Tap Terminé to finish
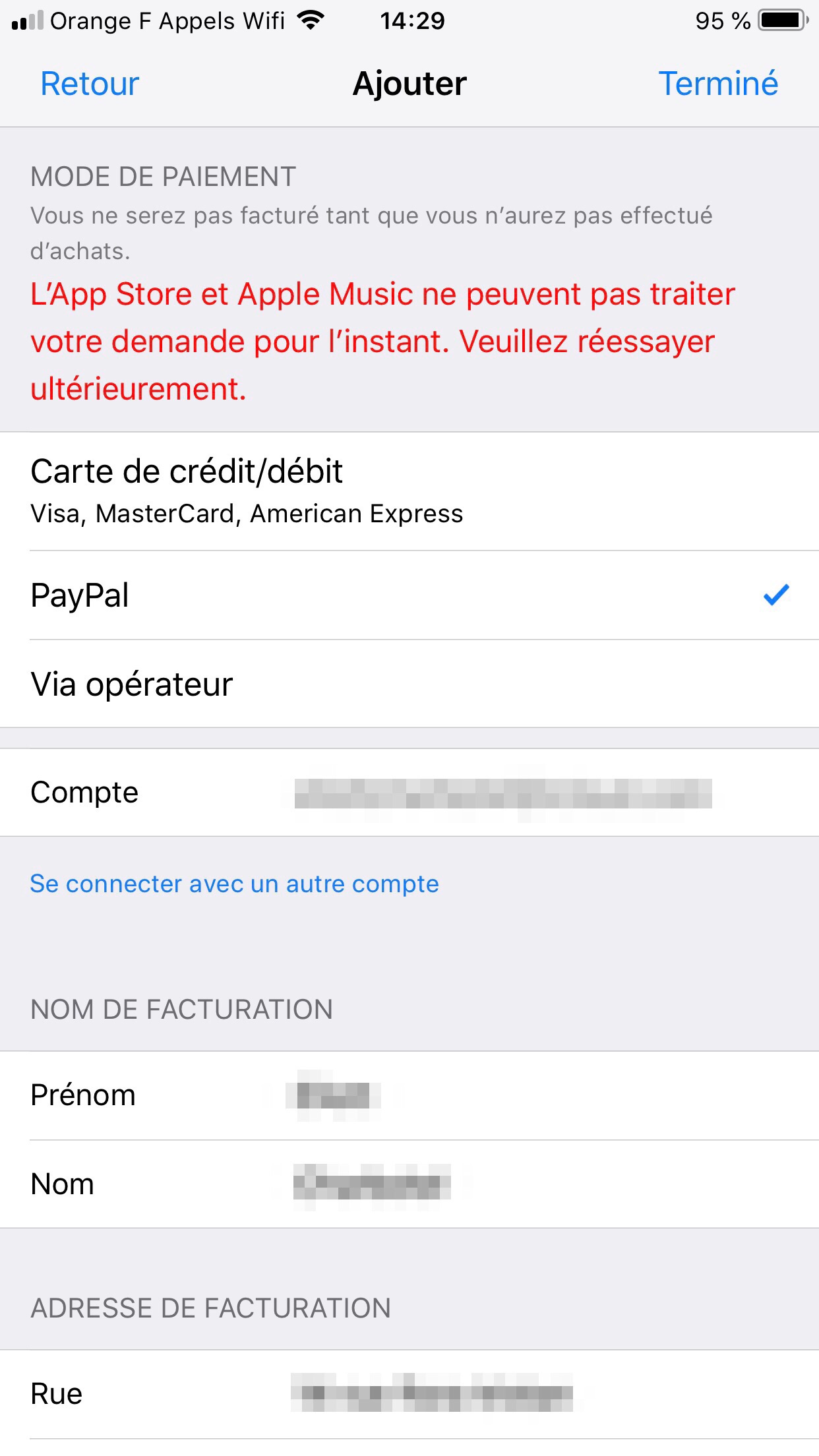The height and width of the screenshot is (1456, 819). click(x=718, y=84)
